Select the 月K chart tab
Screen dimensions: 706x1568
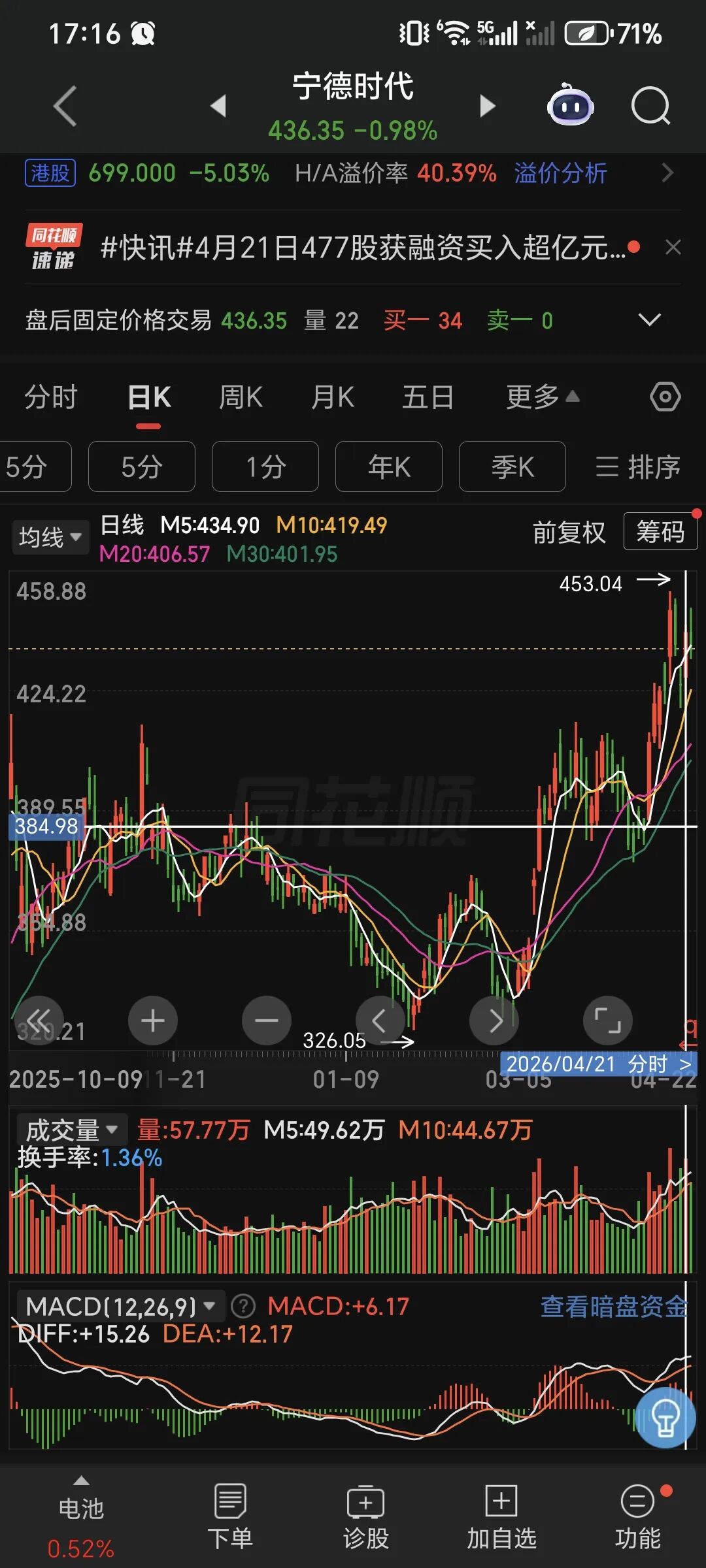(333, 397)
